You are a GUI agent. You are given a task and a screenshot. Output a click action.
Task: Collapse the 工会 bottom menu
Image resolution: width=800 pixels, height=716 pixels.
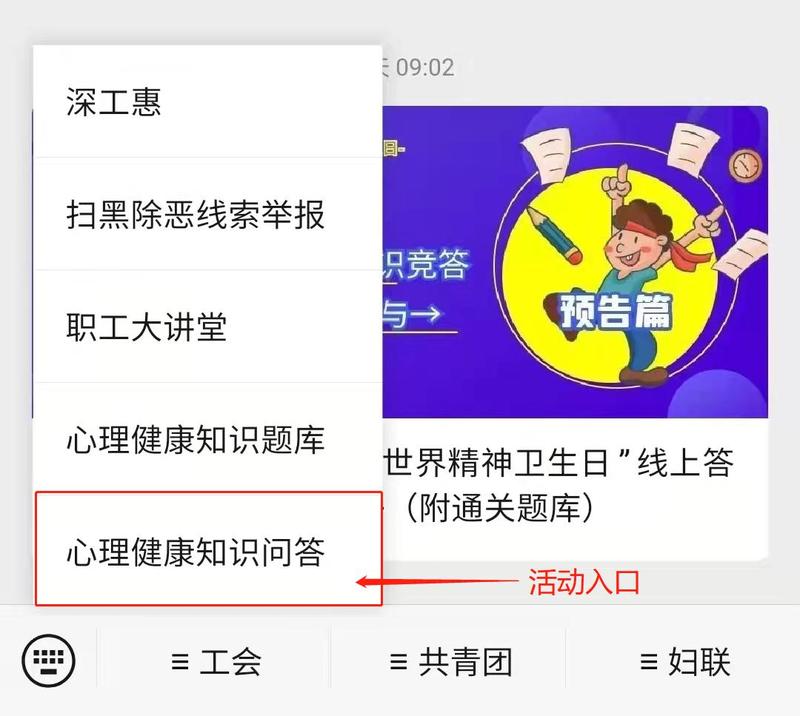point(216,661)
